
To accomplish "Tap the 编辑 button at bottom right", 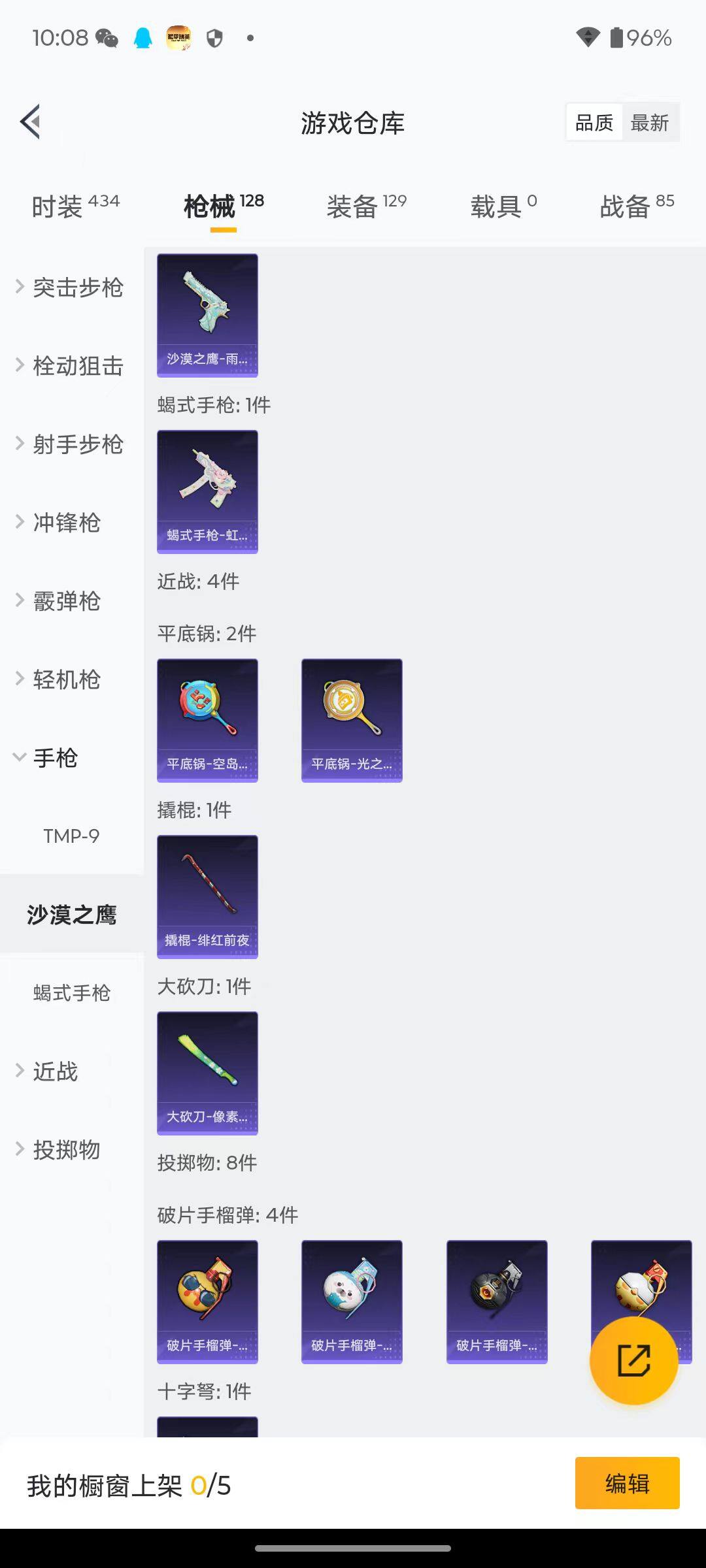I will click(x=627, y=1483).
